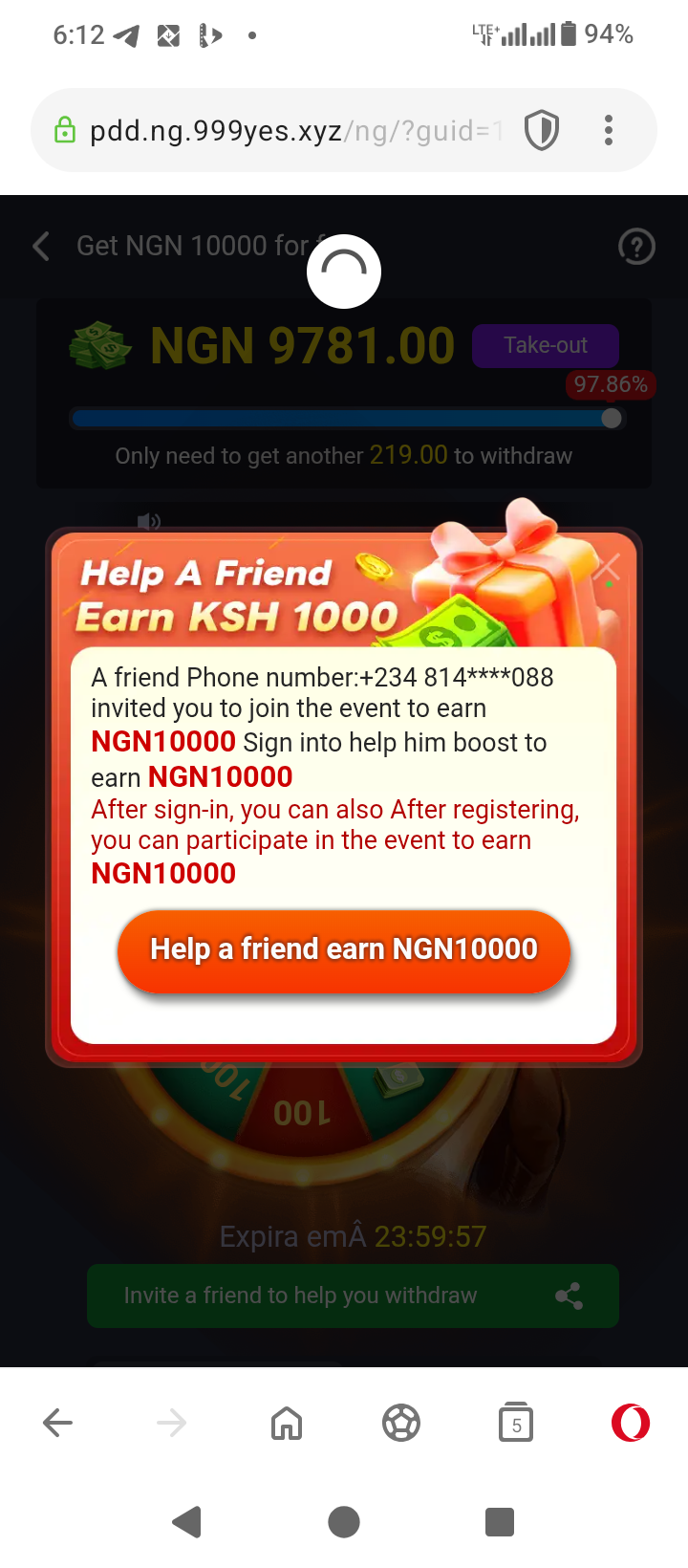Open the football sports icon
The width and height of the screenshot is (688, 1568).
pyautogui.click(x=401, y=1423)
